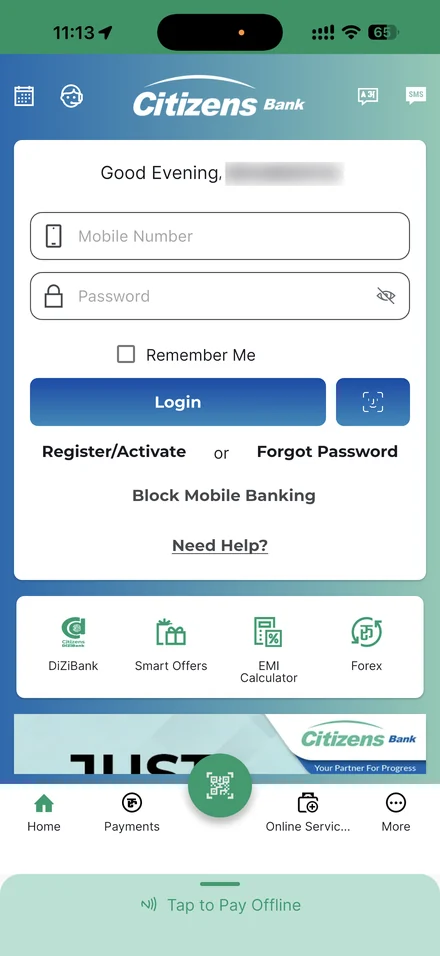Show password with the eye icon

click(386, 296)
